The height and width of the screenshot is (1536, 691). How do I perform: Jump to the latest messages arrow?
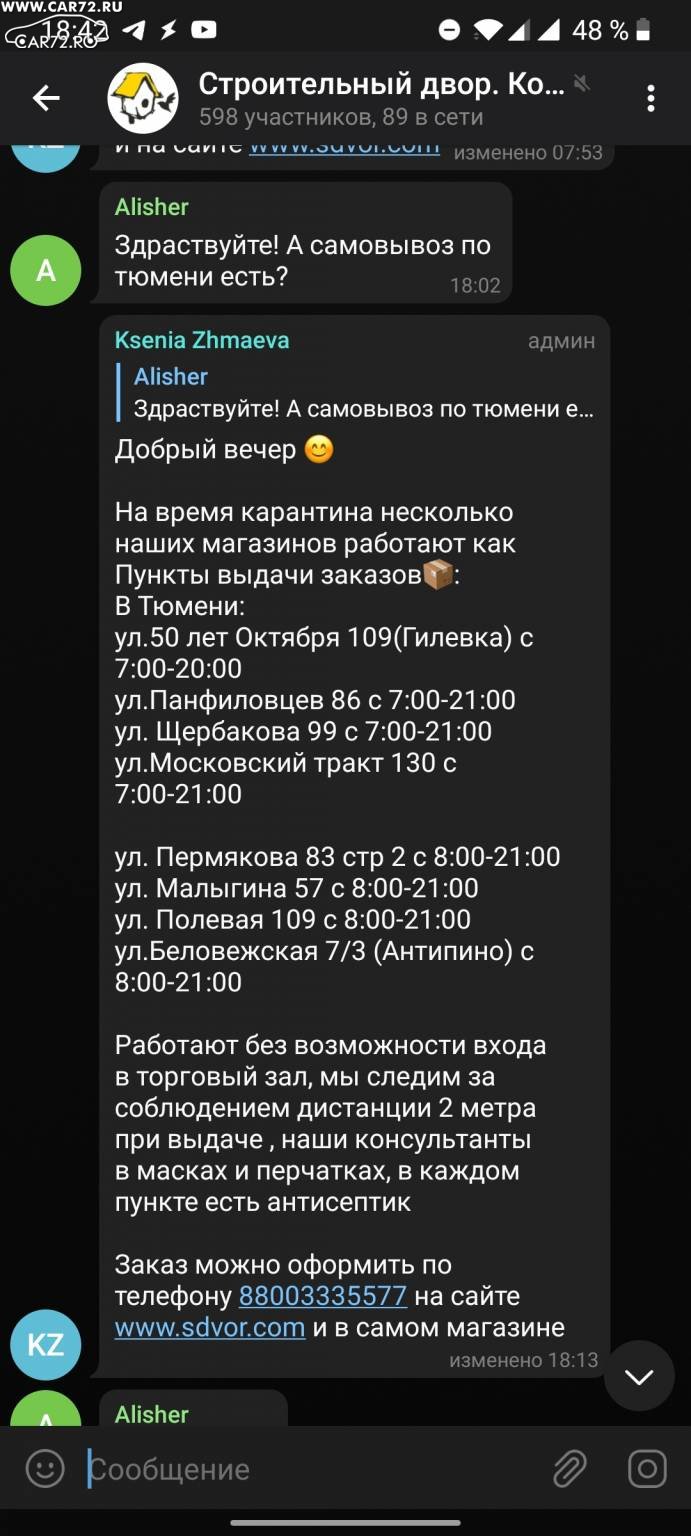pos(639,1377)
